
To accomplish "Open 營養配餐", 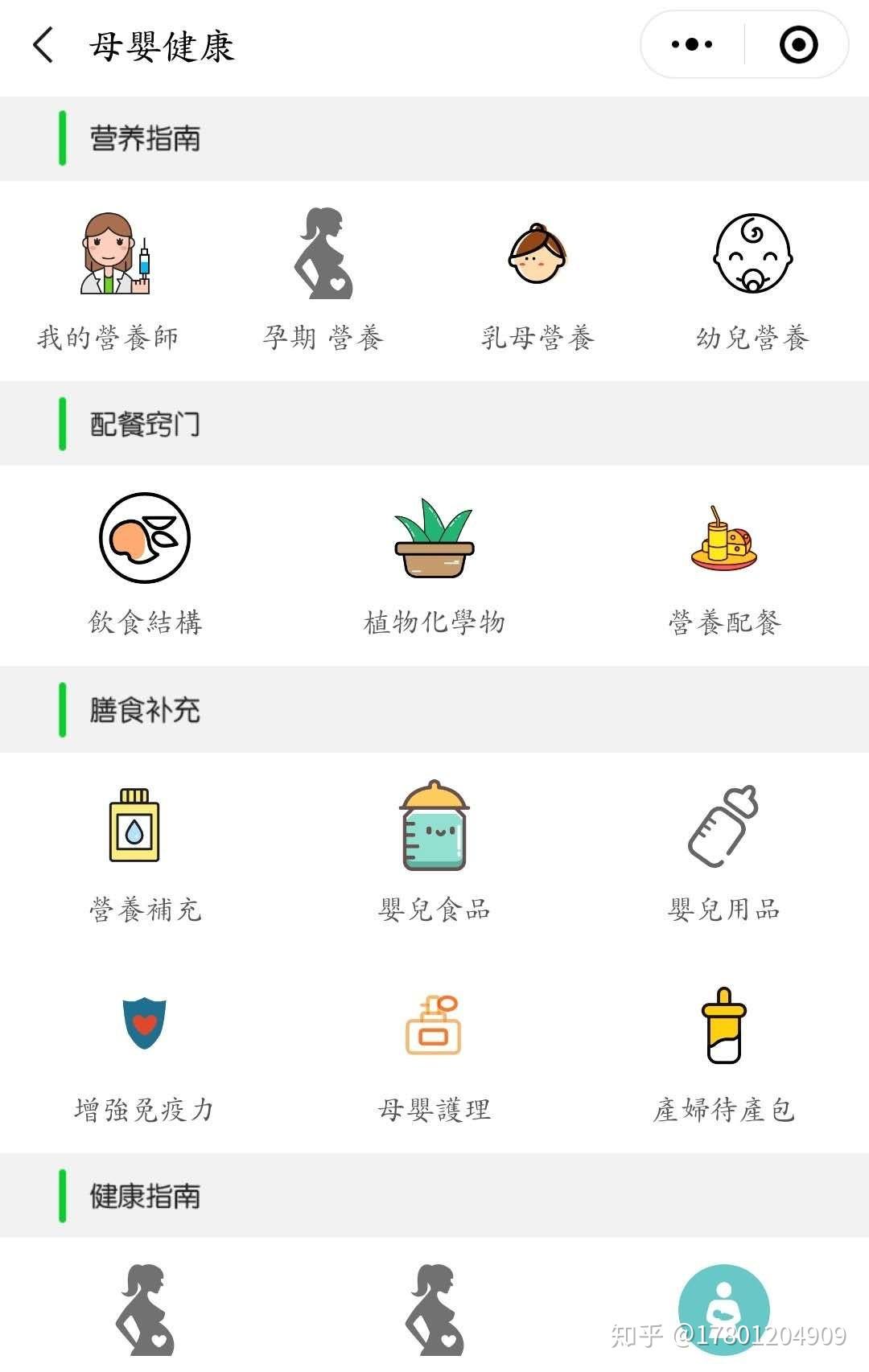I will [x=724, y=563].
